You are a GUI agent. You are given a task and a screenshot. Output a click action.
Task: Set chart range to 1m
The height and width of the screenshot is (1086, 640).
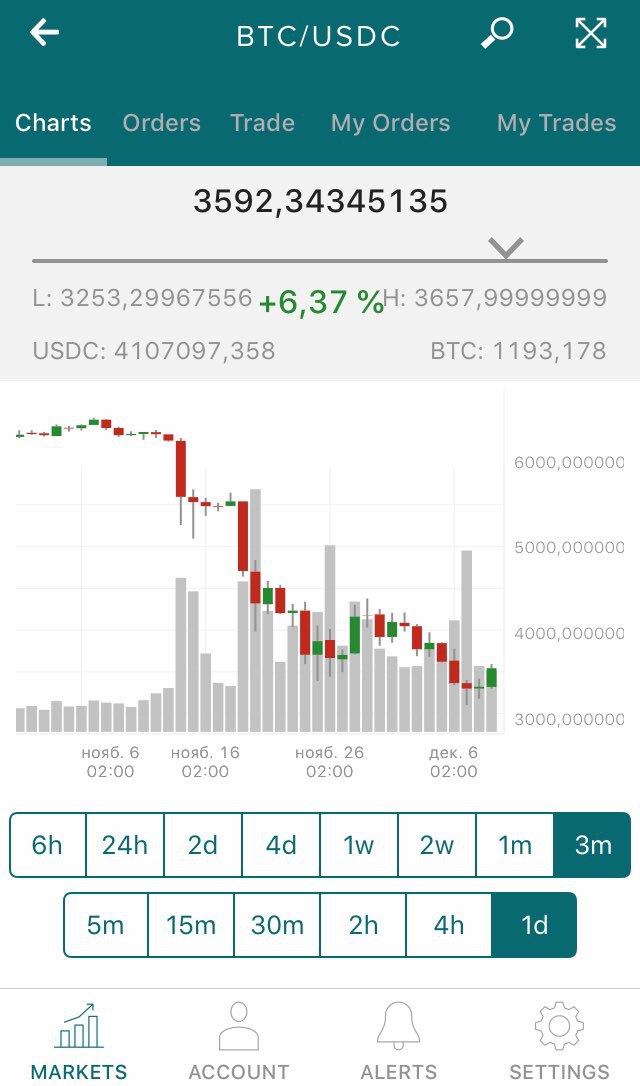[x=515, y=845]
